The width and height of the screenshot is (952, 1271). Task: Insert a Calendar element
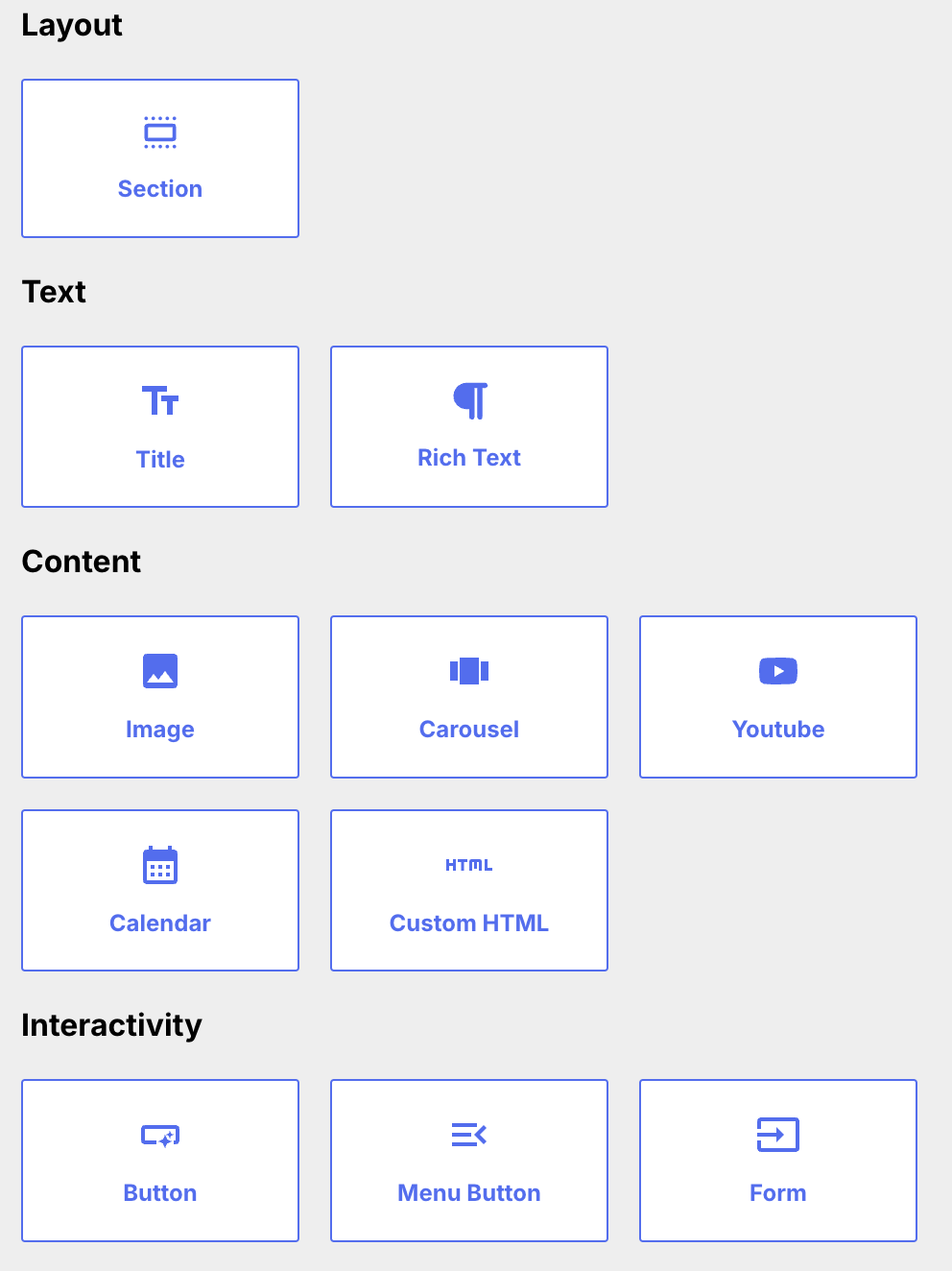pos(159,890)
